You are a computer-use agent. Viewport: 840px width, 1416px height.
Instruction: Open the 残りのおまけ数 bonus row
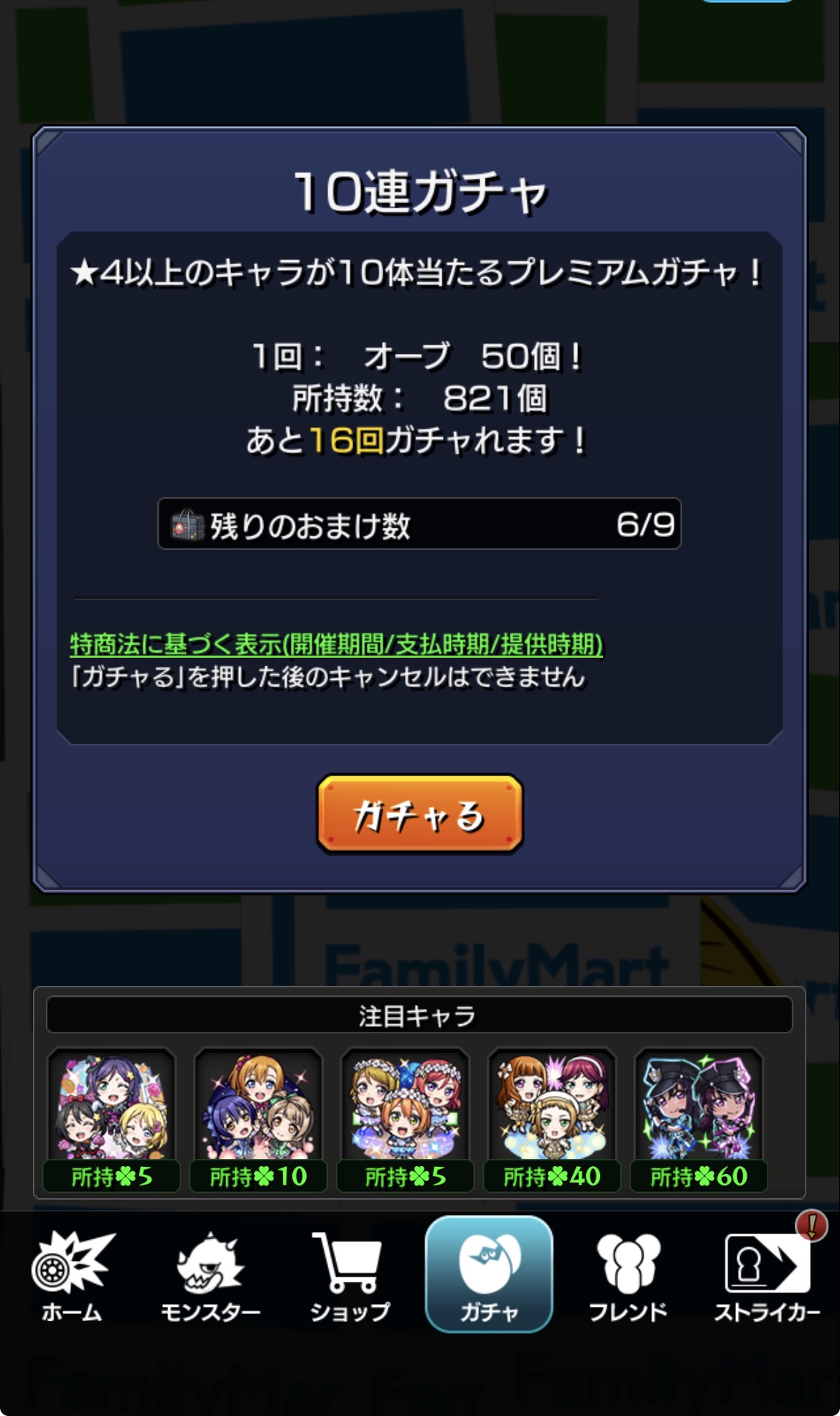tap(419, 523)
